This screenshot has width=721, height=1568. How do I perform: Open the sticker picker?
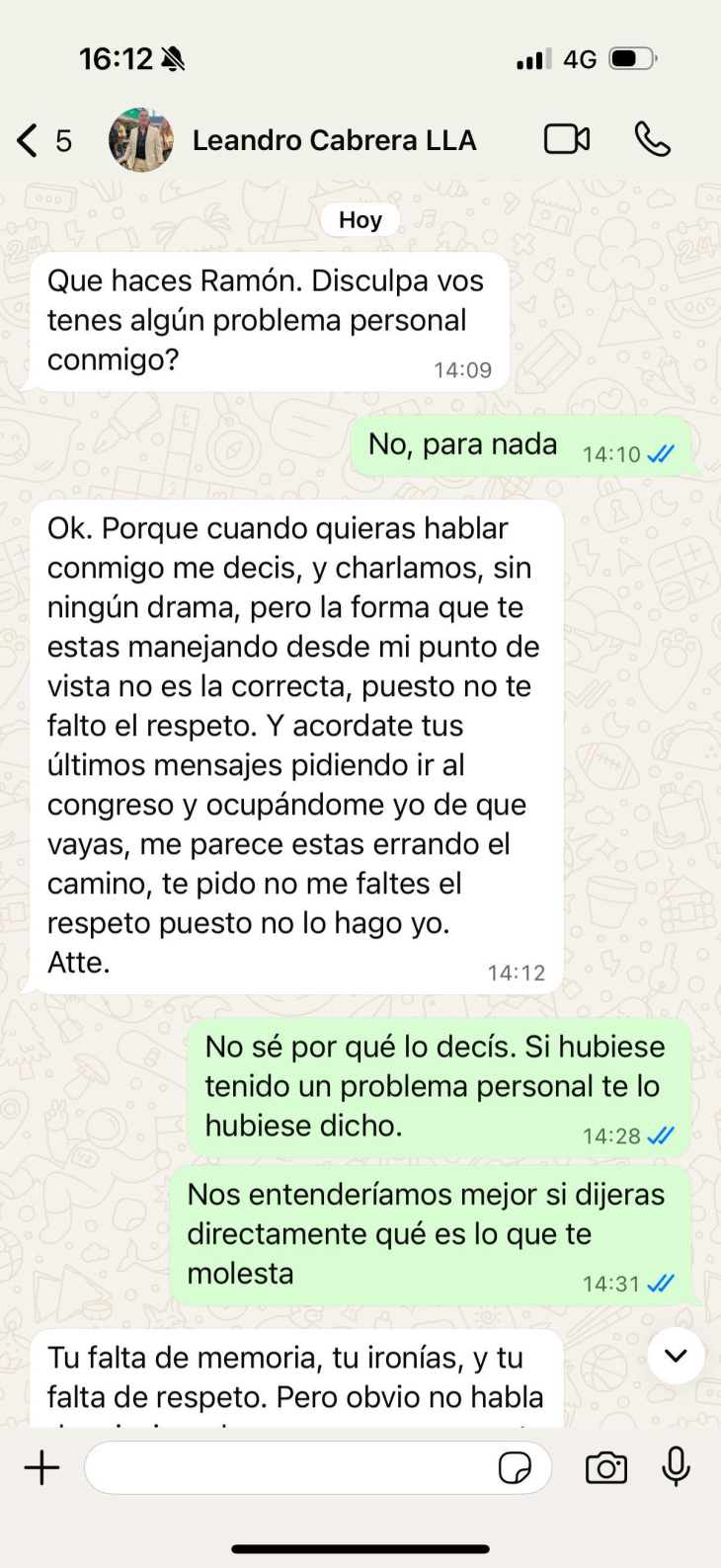[x=515, y=1468]
